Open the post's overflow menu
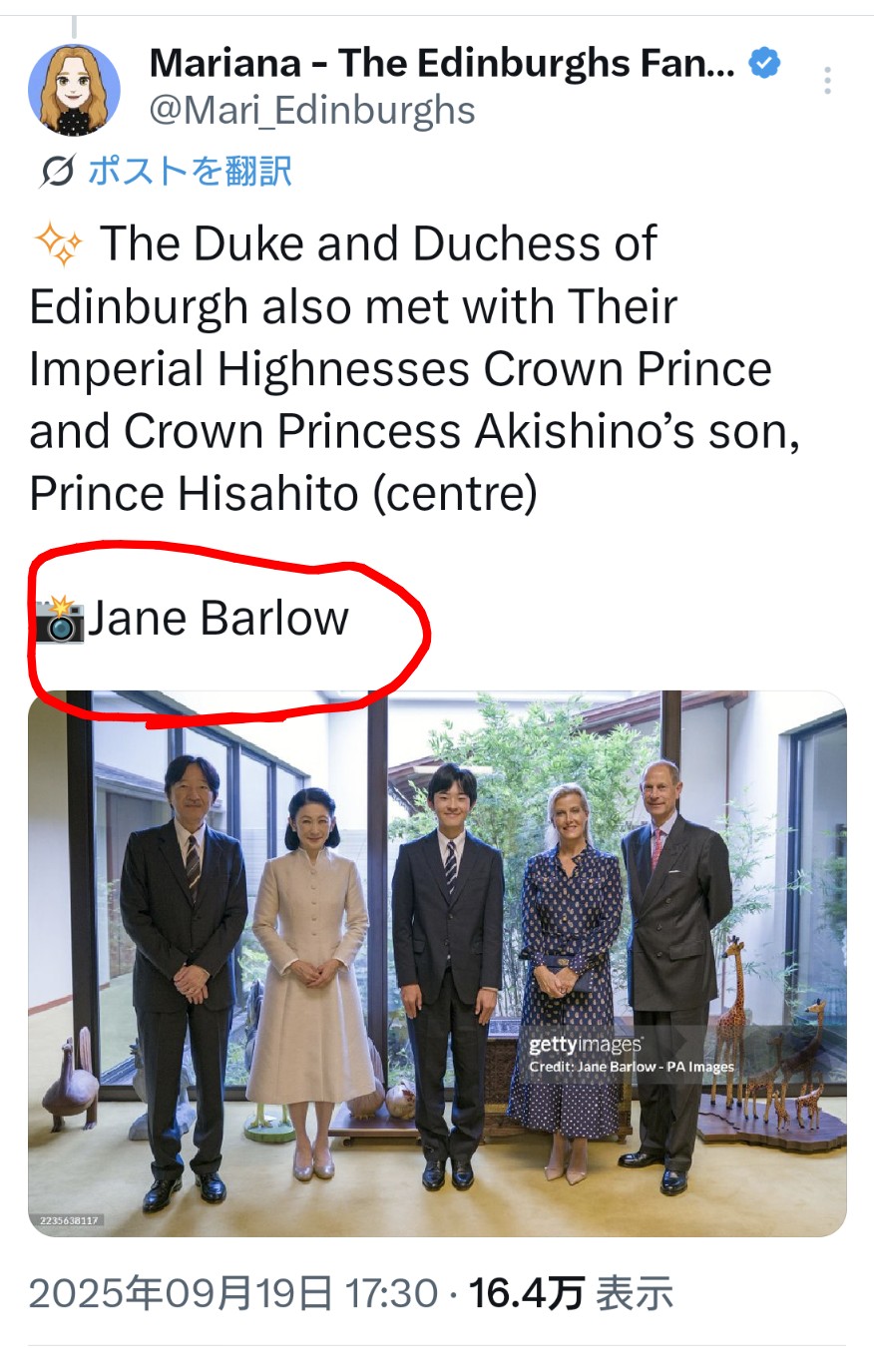The width and height of the screenshot is (874, 1372). [827, 81]
